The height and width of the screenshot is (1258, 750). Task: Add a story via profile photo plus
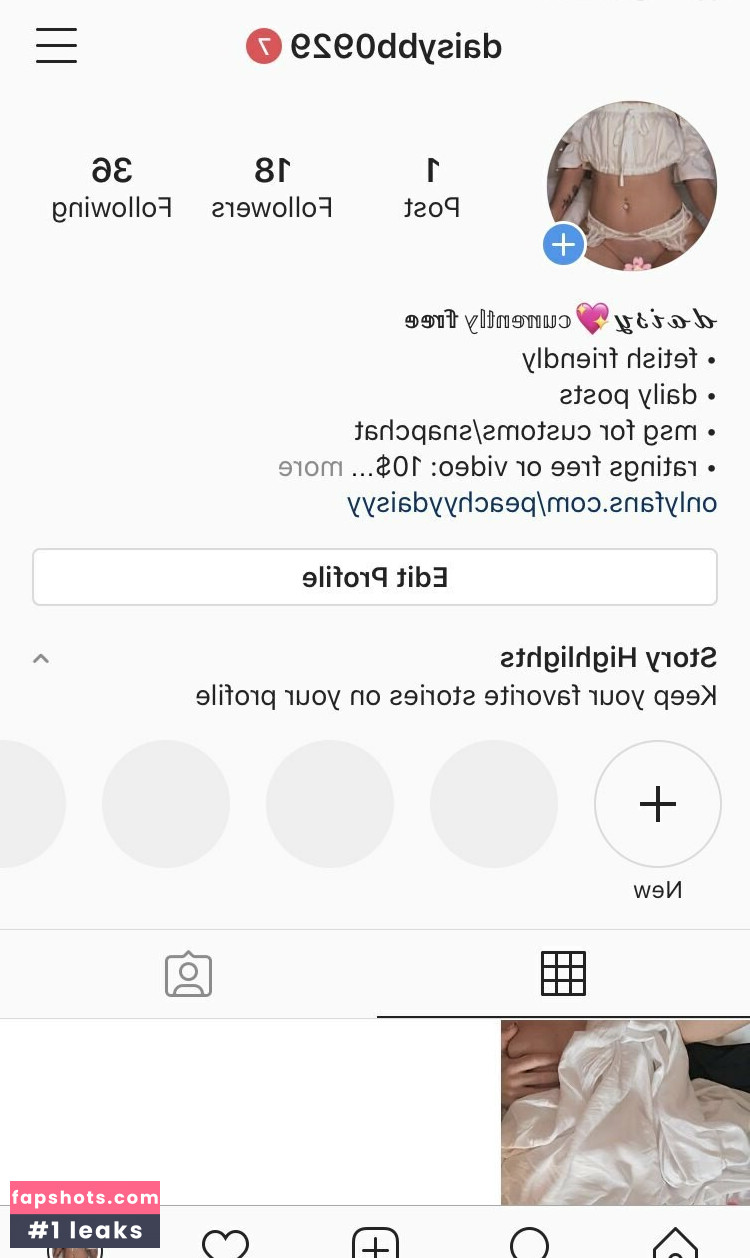click(x=563, y=244)
